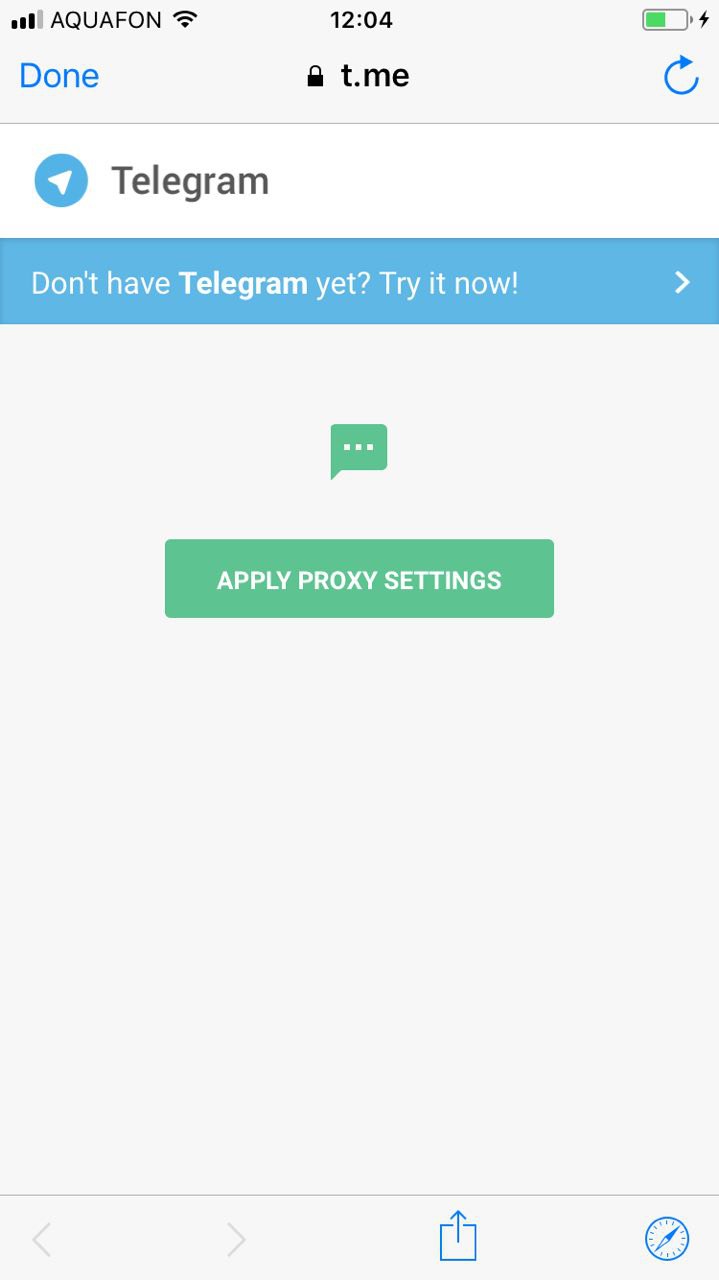Tap the Apply Proxy Settings button
Screen dimensions: 719x1280
tap(359, 579)
